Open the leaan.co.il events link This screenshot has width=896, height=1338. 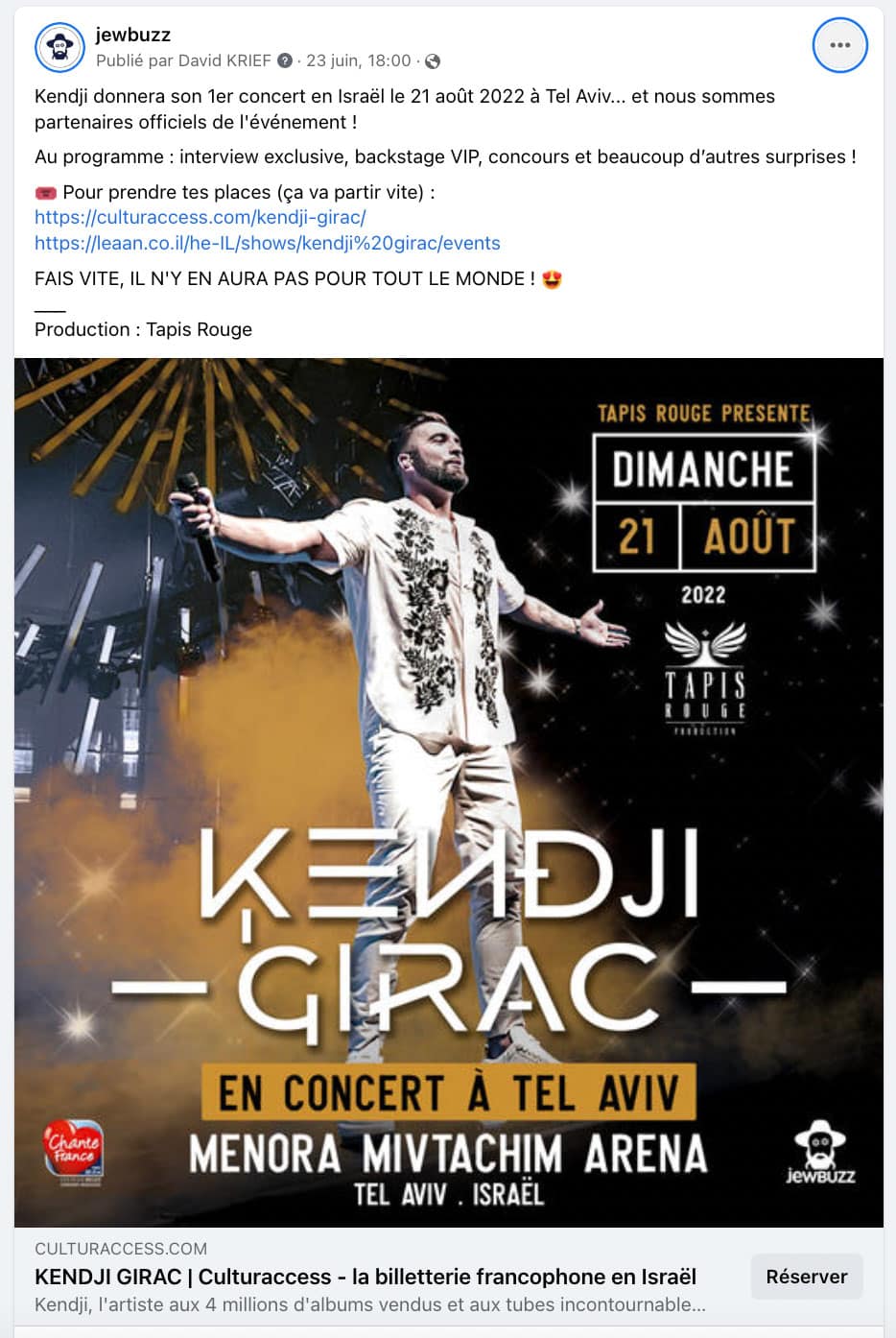(x=267, y=243)
